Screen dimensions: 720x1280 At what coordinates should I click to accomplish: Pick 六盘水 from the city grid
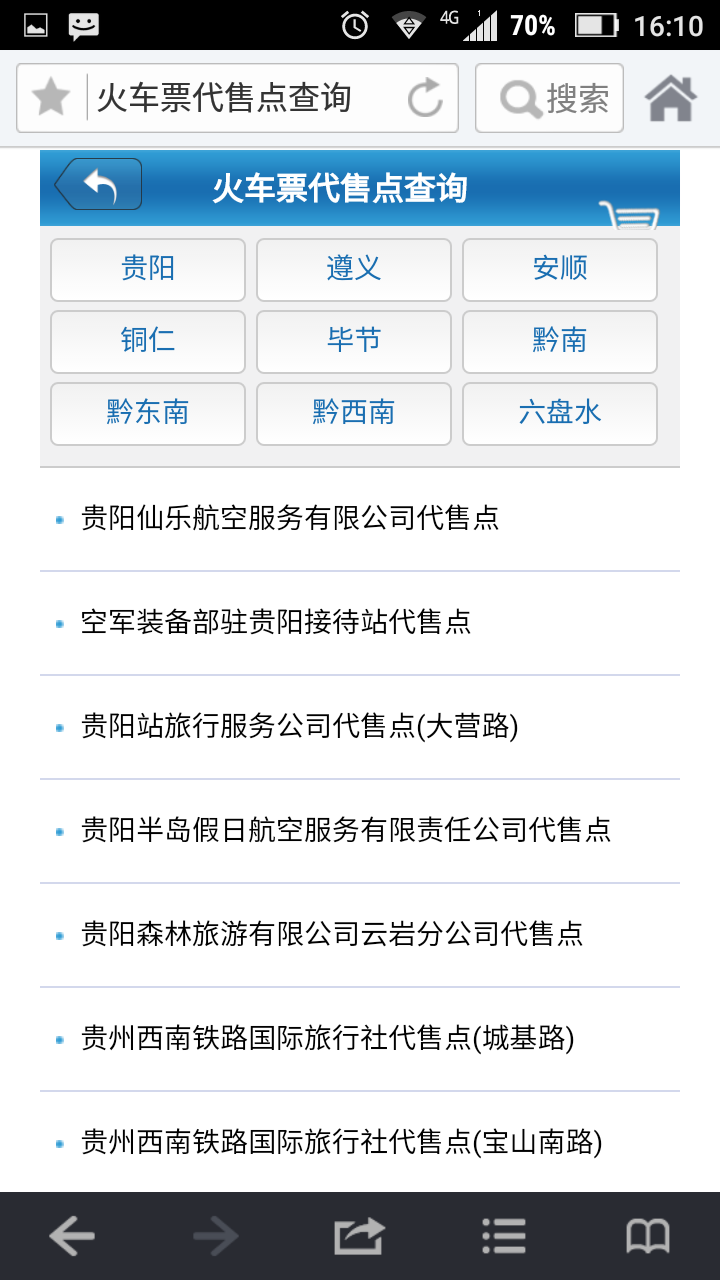(560, 413)
